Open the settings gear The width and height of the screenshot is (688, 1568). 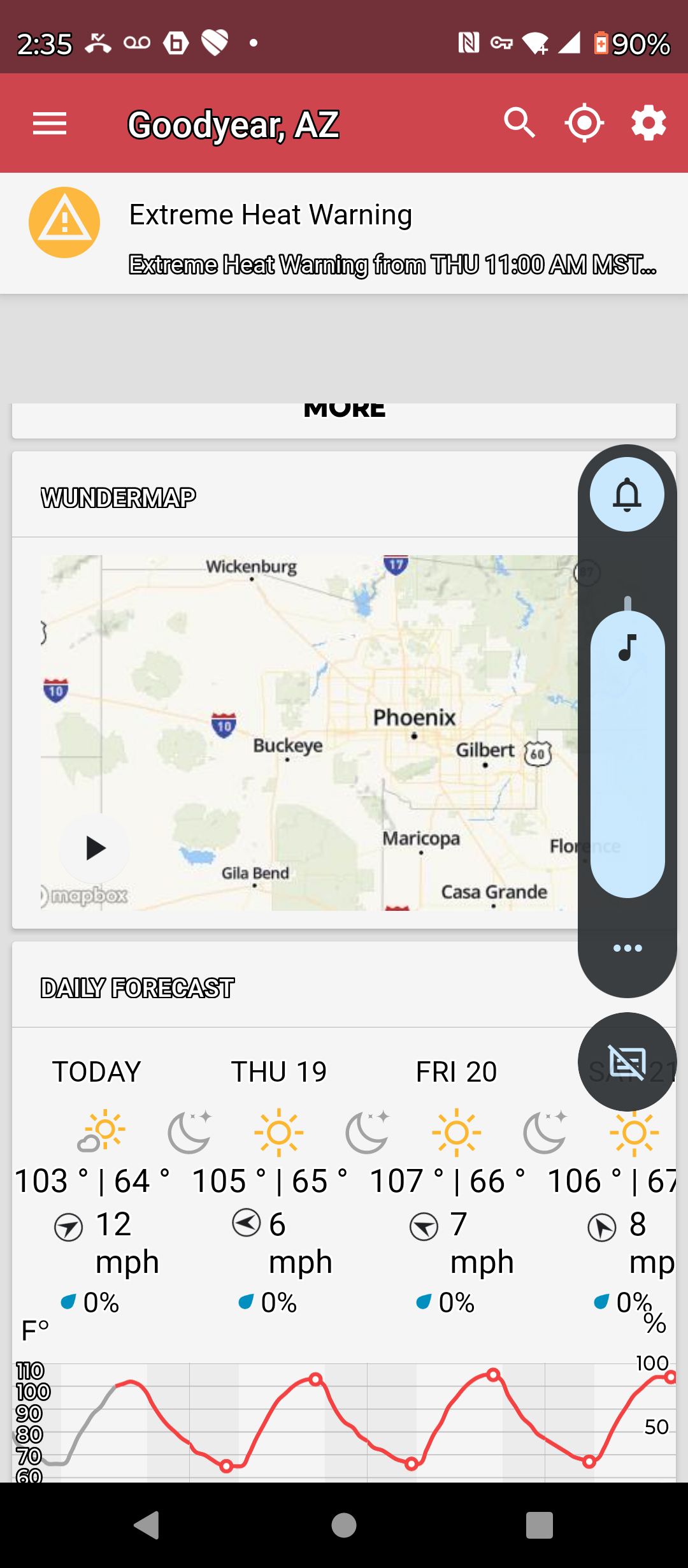click(x=649, y=123)
